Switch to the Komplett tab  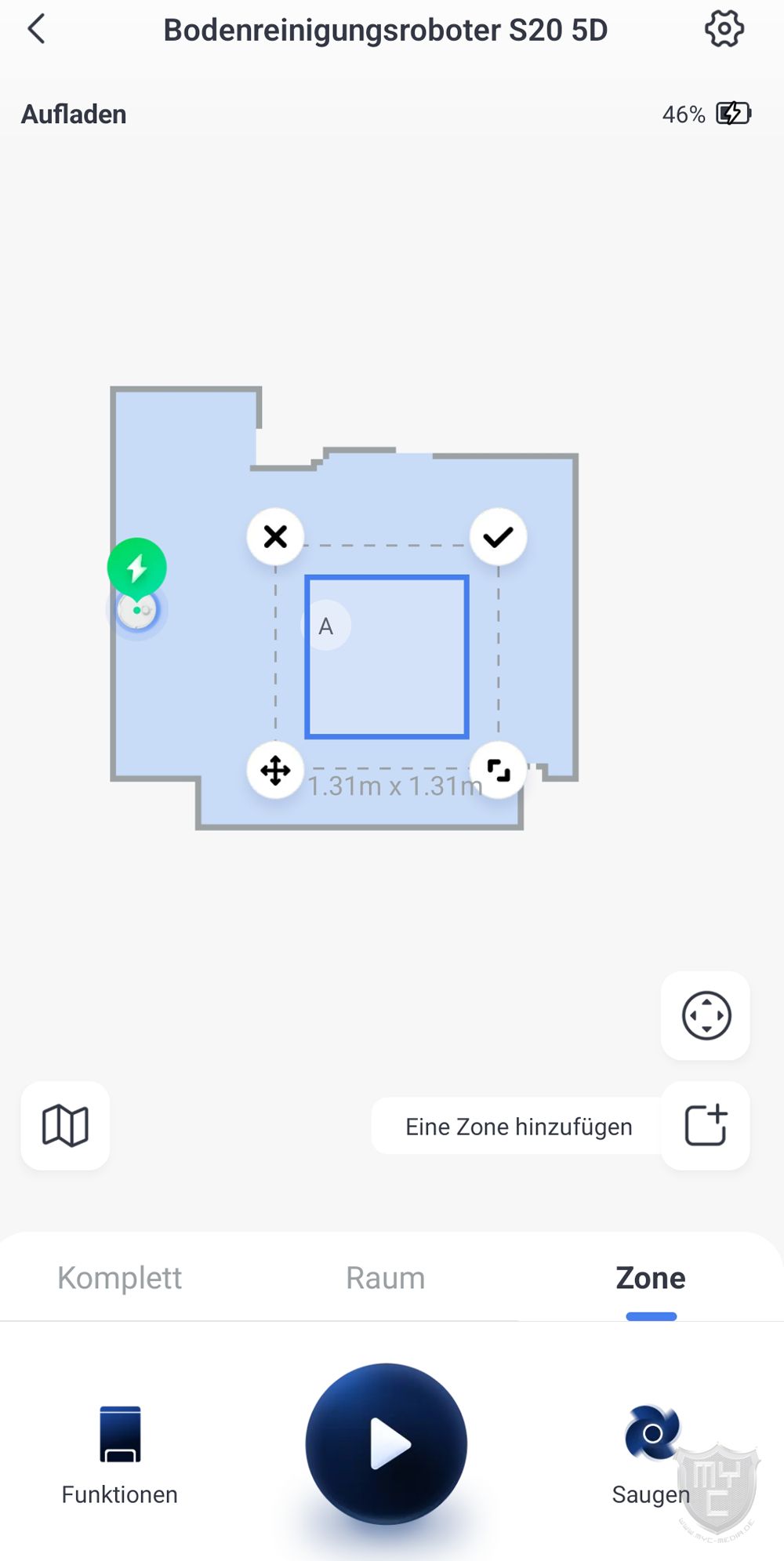click(119, 1278)
